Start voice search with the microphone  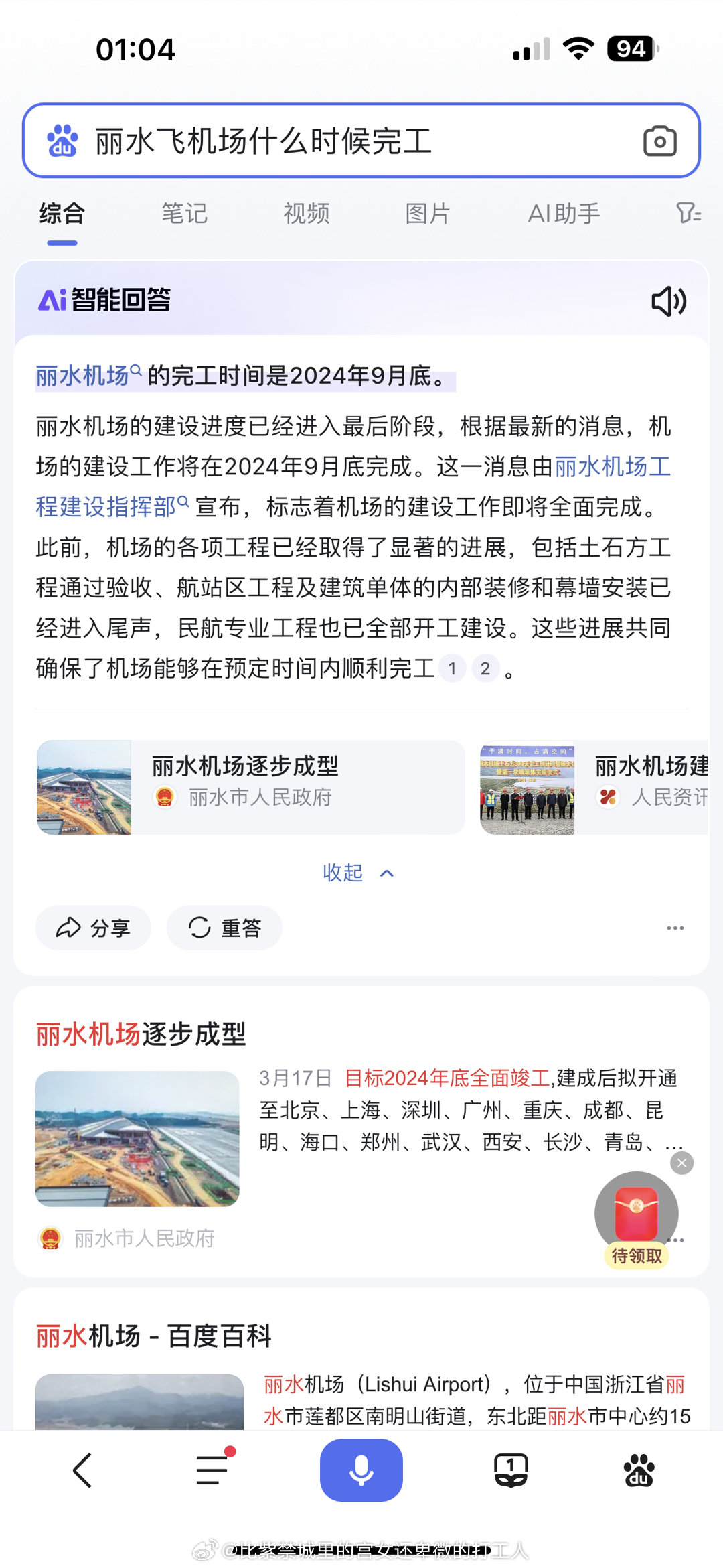coord(361,1470)
